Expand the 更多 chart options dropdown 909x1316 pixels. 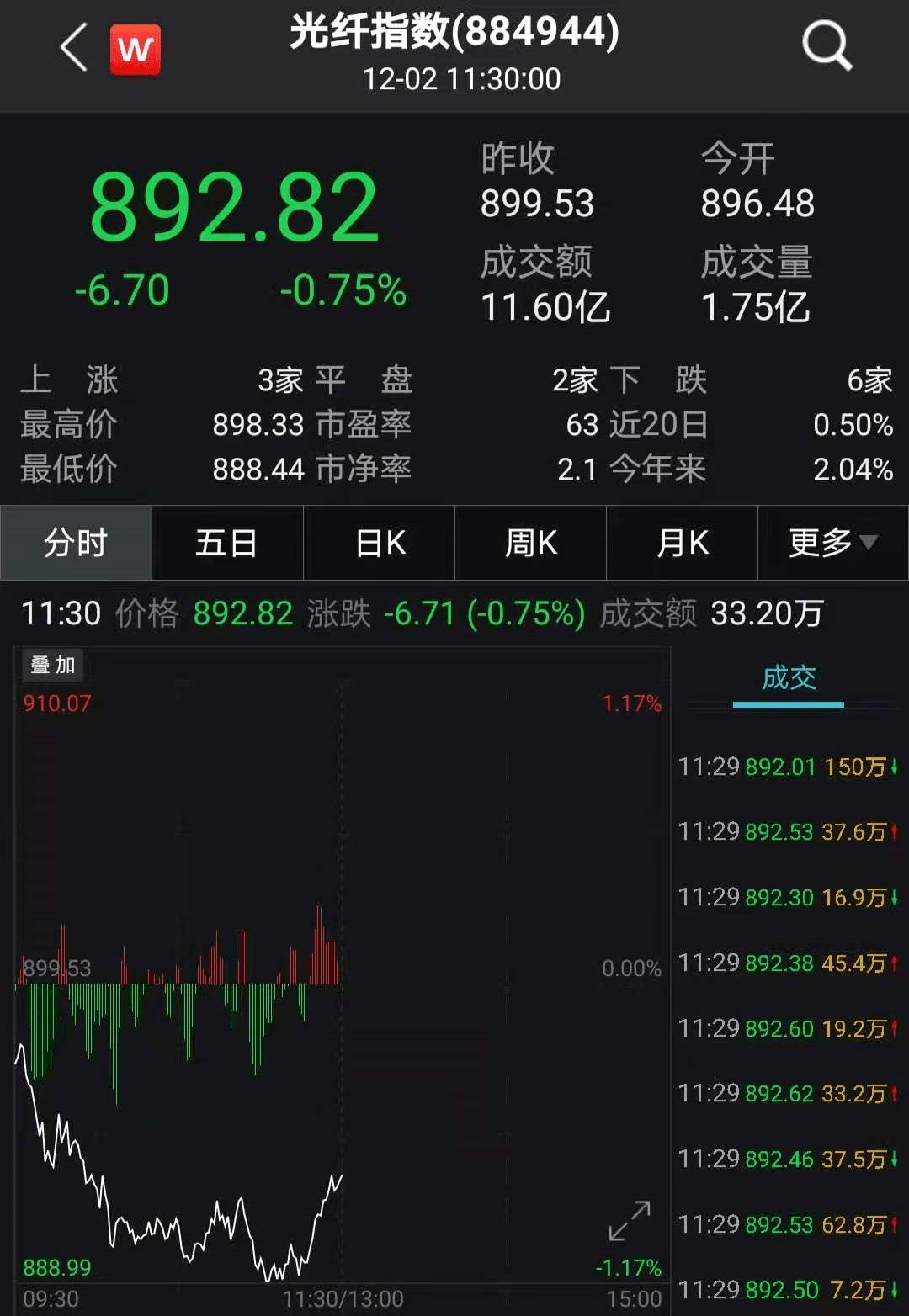click(x=832, y=543)
